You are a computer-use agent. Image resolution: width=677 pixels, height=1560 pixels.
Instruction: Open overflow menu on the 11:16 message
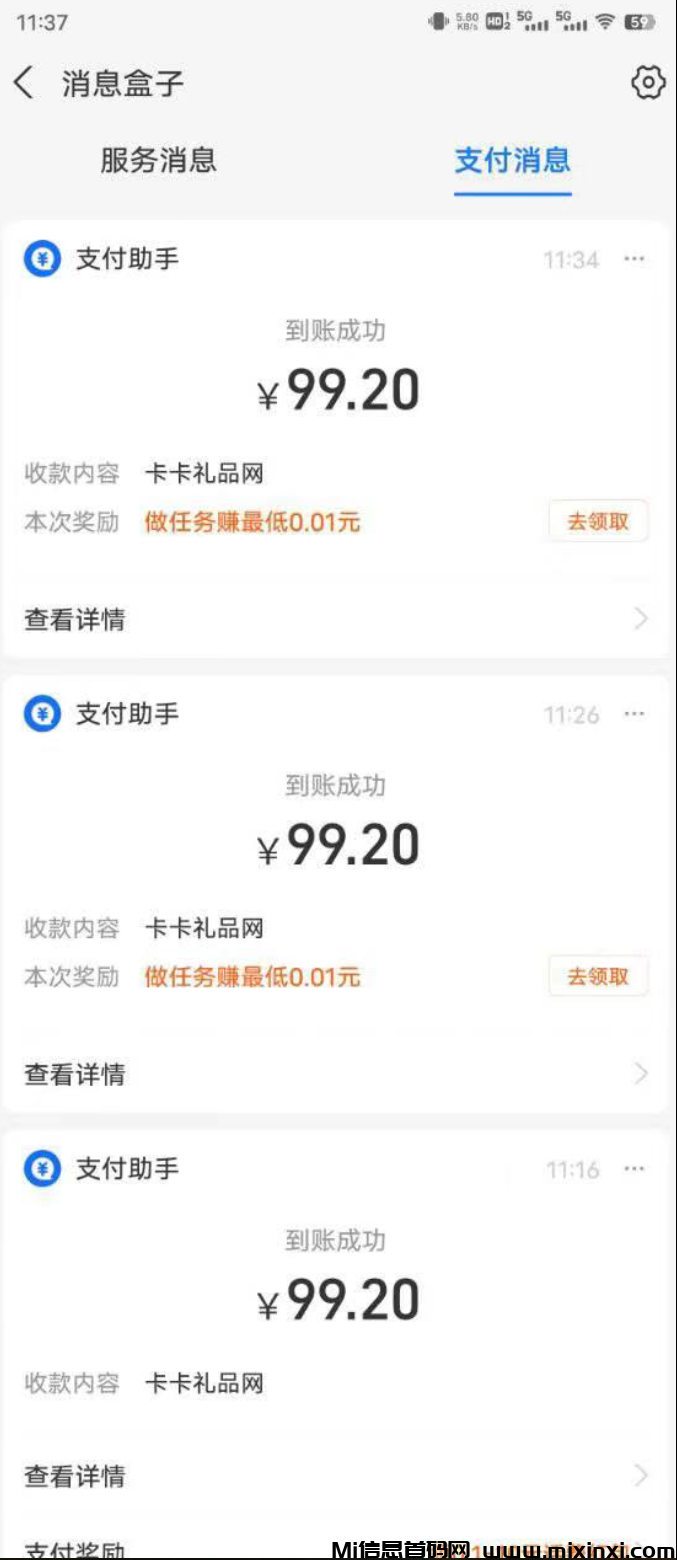[x=634, y=1169]
